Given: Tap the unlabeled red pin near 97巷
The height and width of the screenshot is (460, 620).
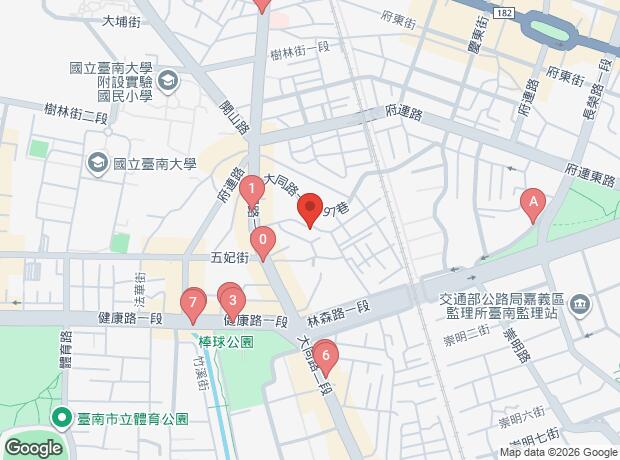Looking at the screenshot, I should click(309, 211).
